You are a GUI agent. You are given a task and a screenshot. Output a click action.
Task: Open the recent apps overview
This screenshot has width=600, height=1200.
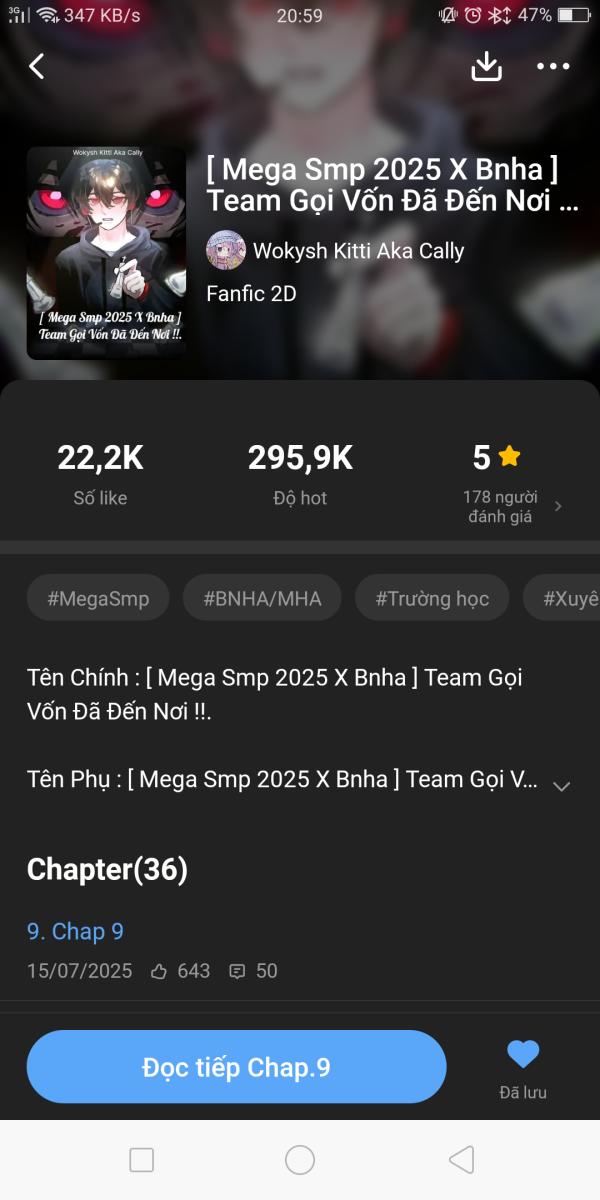click(x=142, y=1160)
